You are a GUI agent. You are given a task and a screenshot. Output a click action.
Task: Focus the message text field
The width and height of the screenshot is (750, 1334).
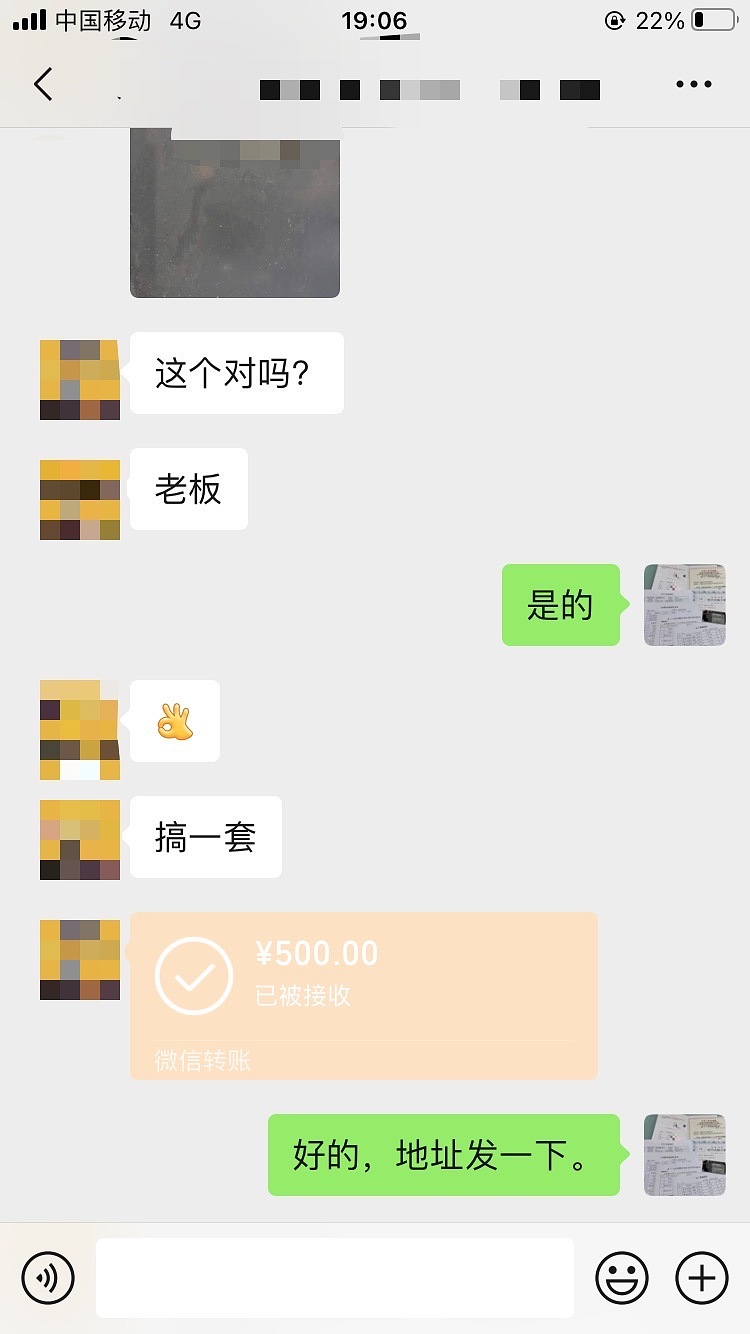[x=335, y=1277]
